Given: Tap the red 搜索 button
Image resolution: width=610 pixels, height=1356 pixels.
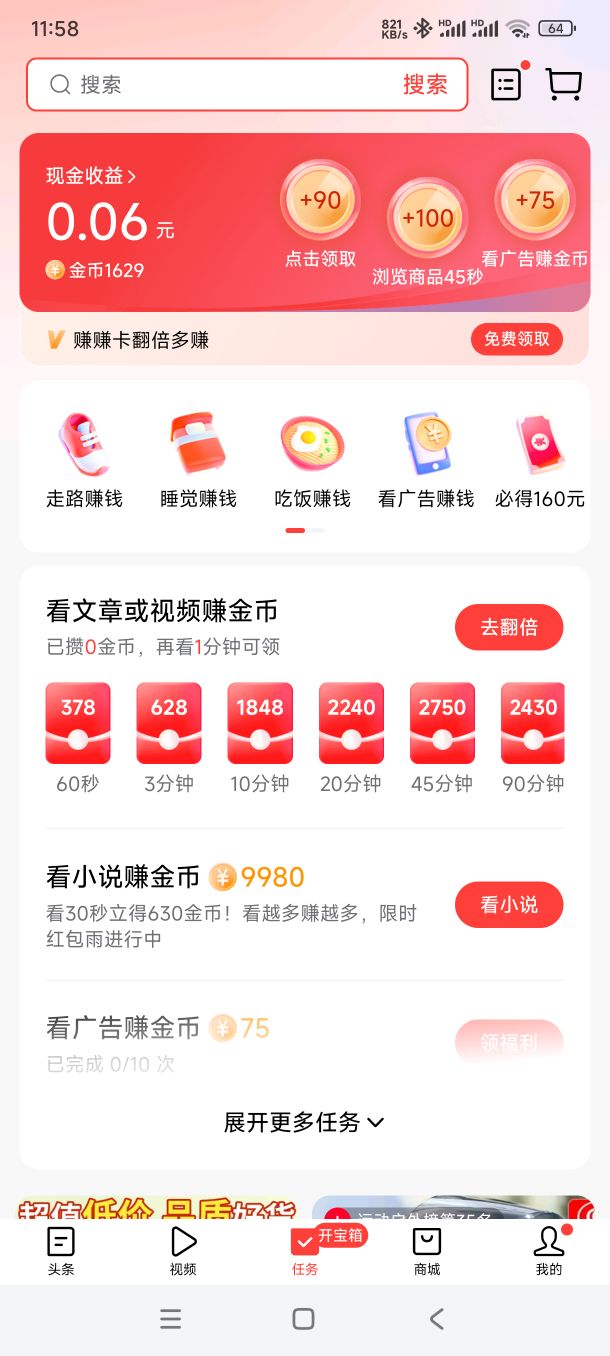Looking at the screenshot, I should tap(425, 84).
